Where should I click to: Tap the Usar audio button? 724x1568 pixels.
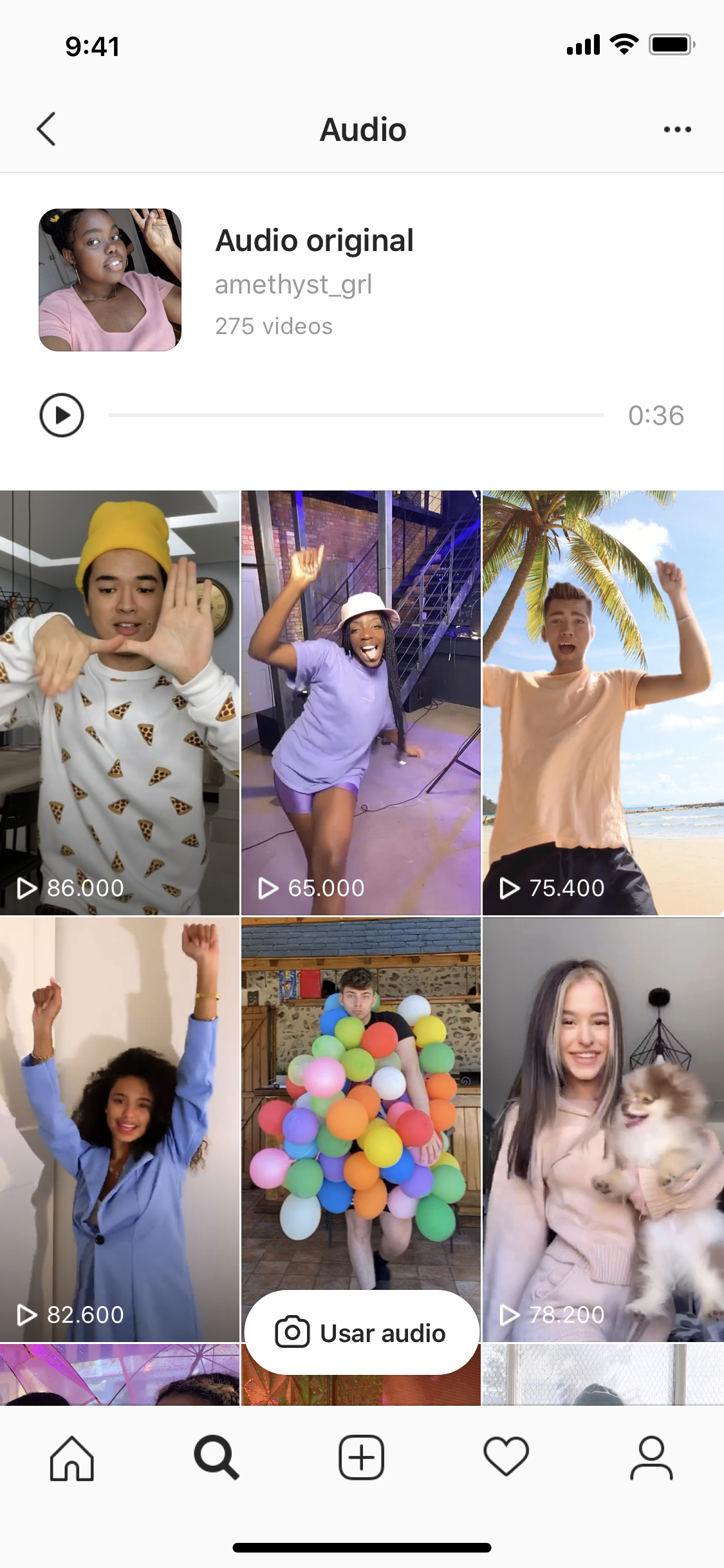pos(362,1332)
